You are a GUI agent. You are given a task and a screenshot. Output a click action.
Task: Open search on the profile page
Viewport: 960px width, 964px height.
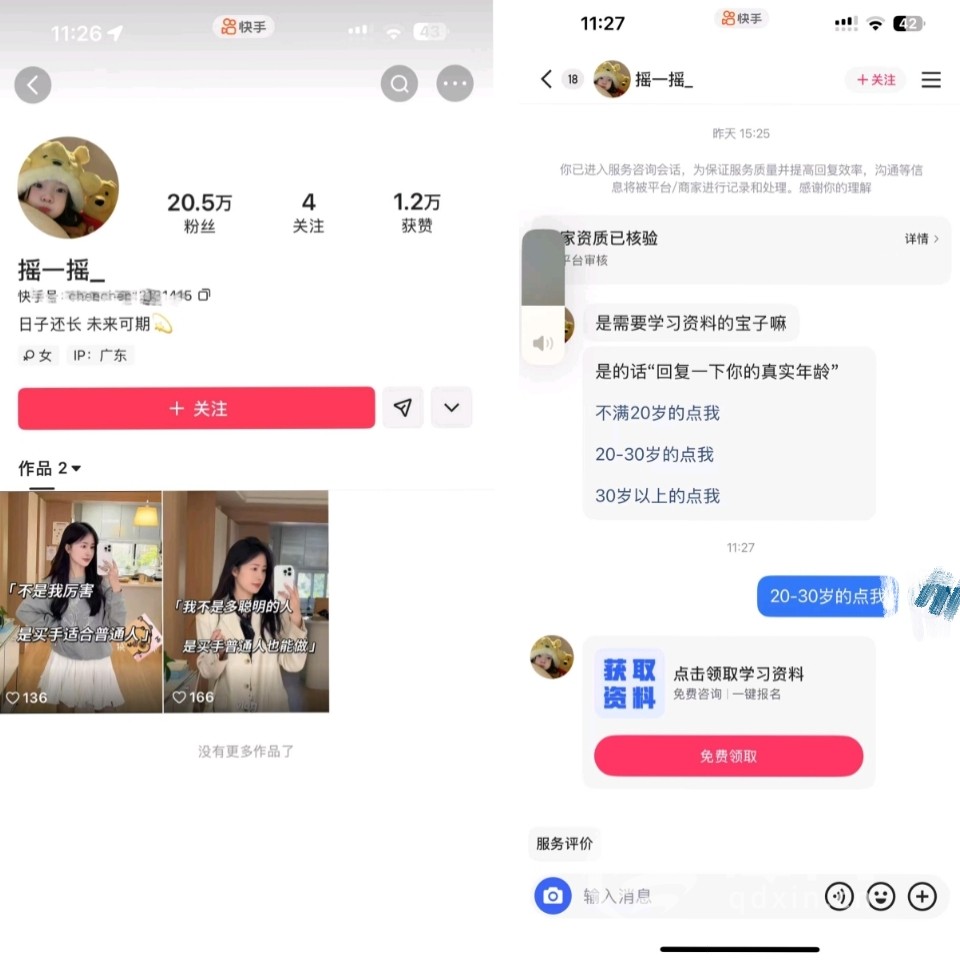399,85
